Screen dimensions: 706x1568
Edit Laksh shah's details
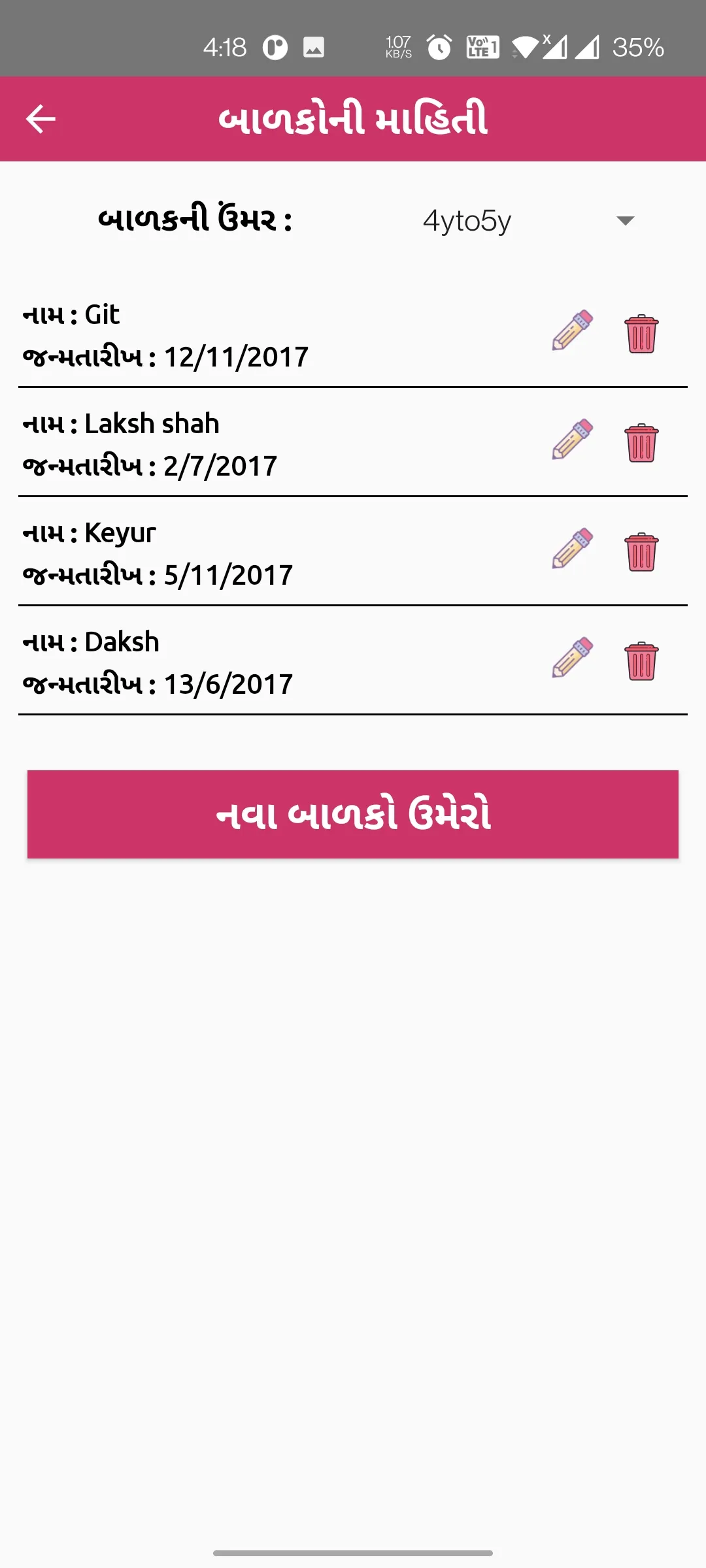pyautogui.click(x=573, y=440)
